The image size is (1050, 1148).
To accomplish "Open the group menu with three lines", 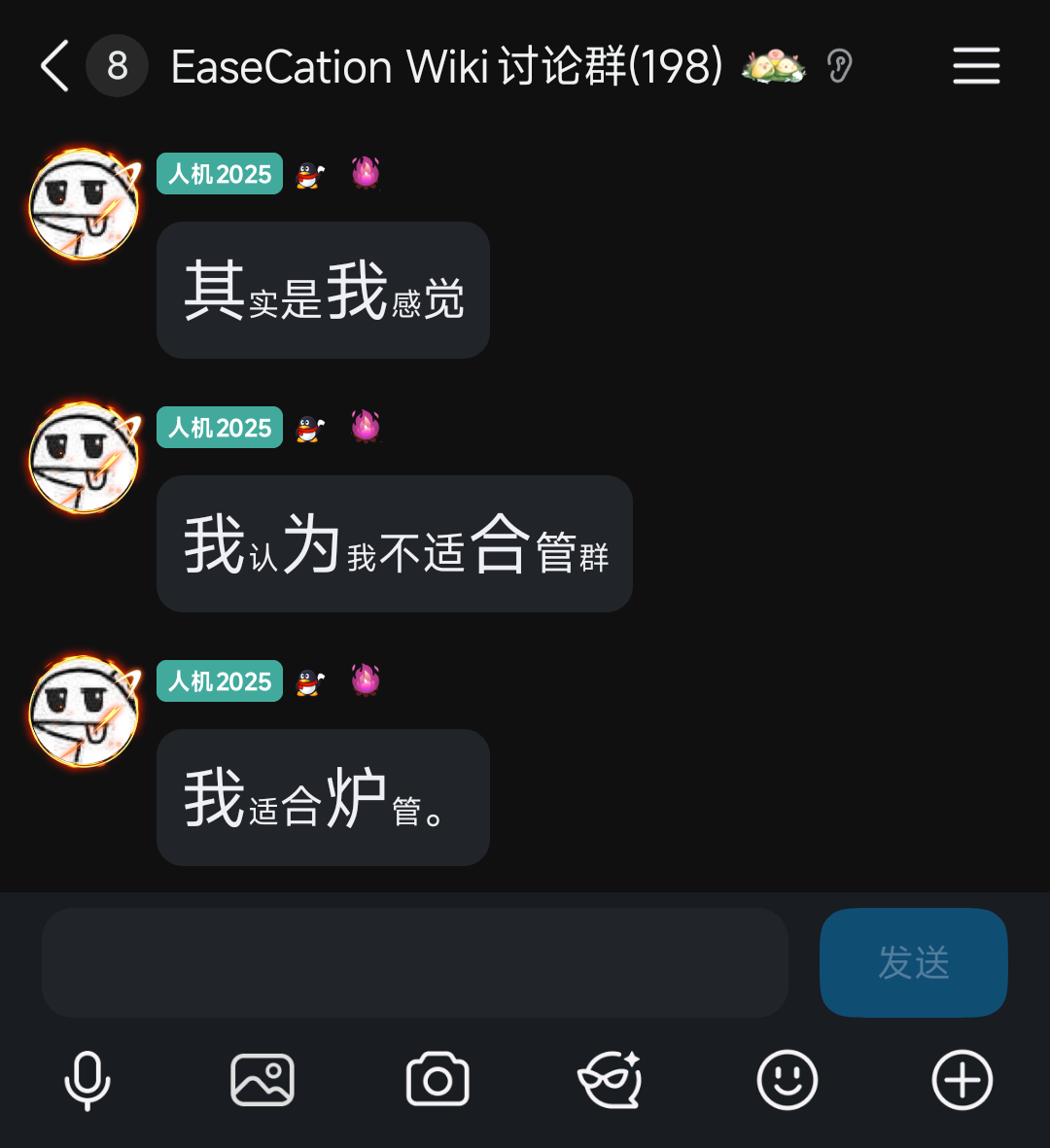I will coord(975,66).
